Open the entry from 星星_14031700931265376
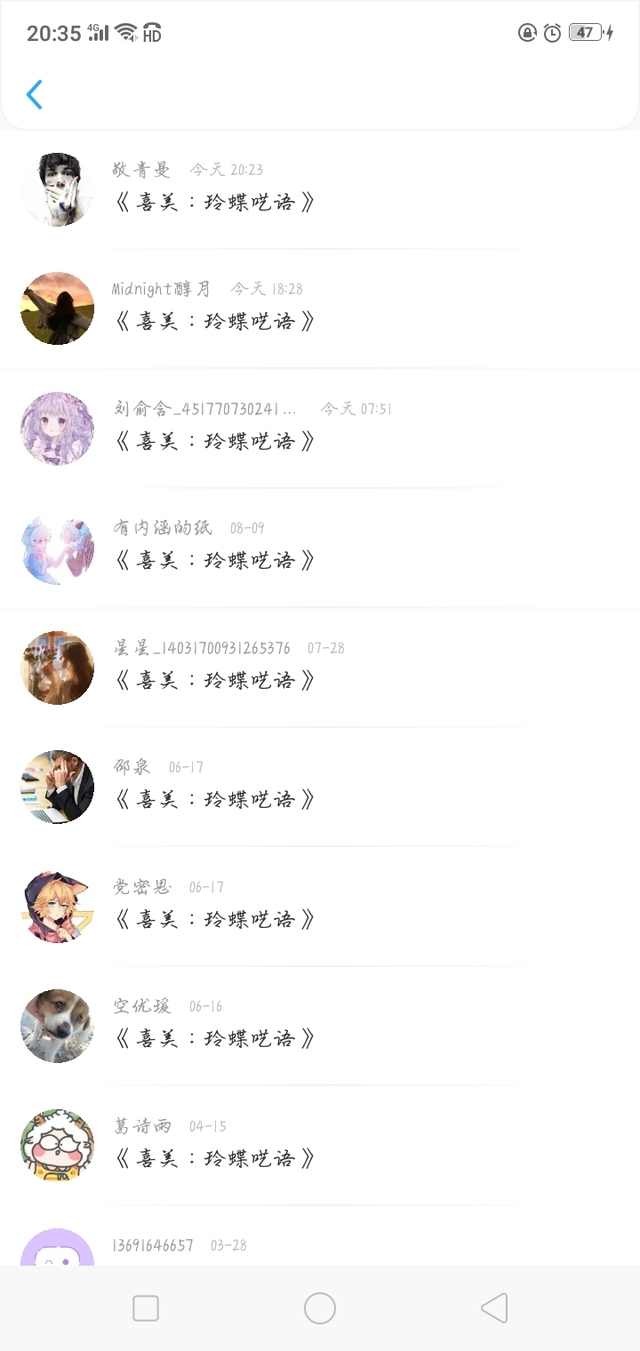 [x=320, y=667]
